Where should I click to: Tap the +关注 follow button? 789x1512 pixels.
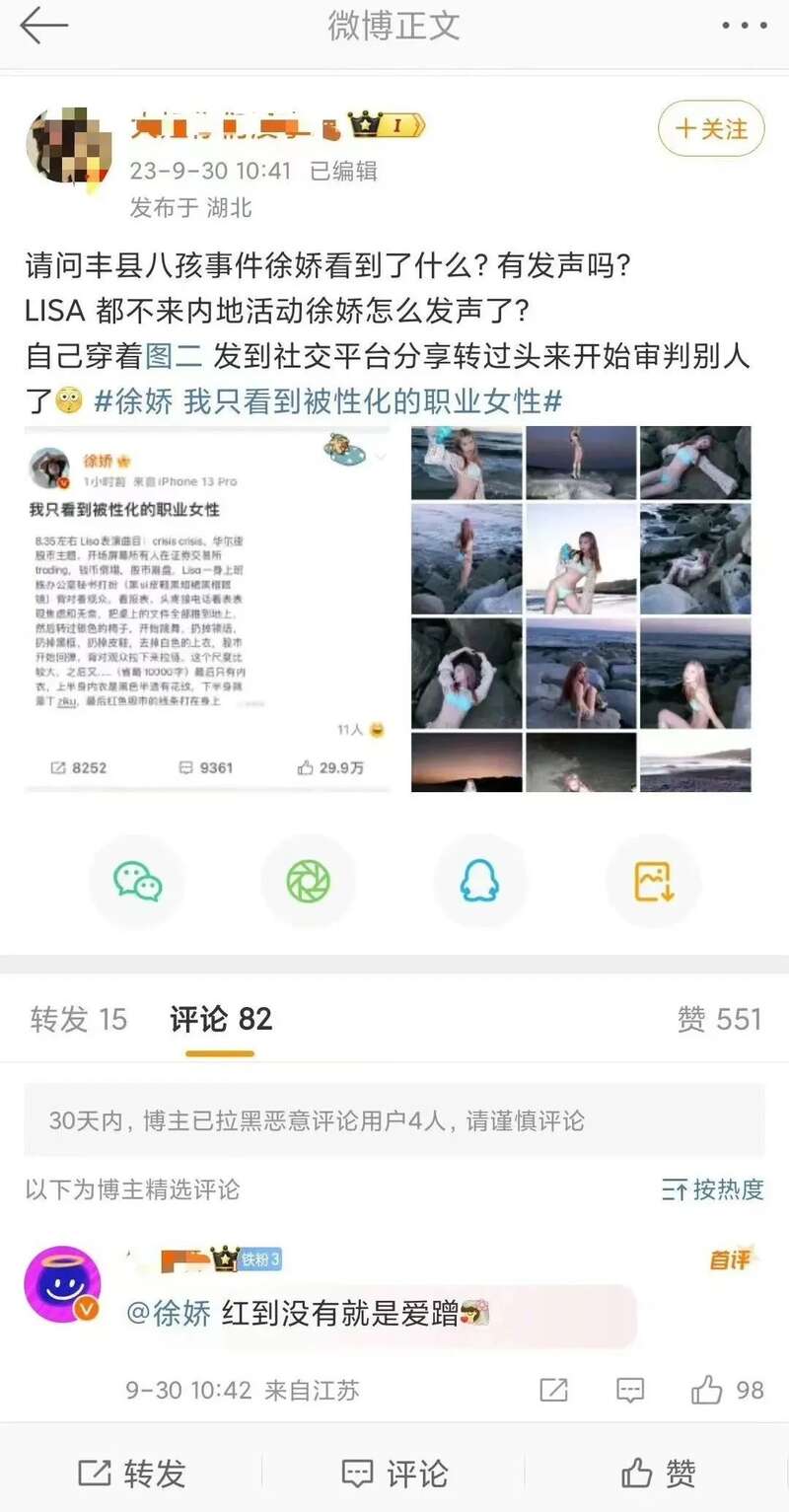(710, 128)
